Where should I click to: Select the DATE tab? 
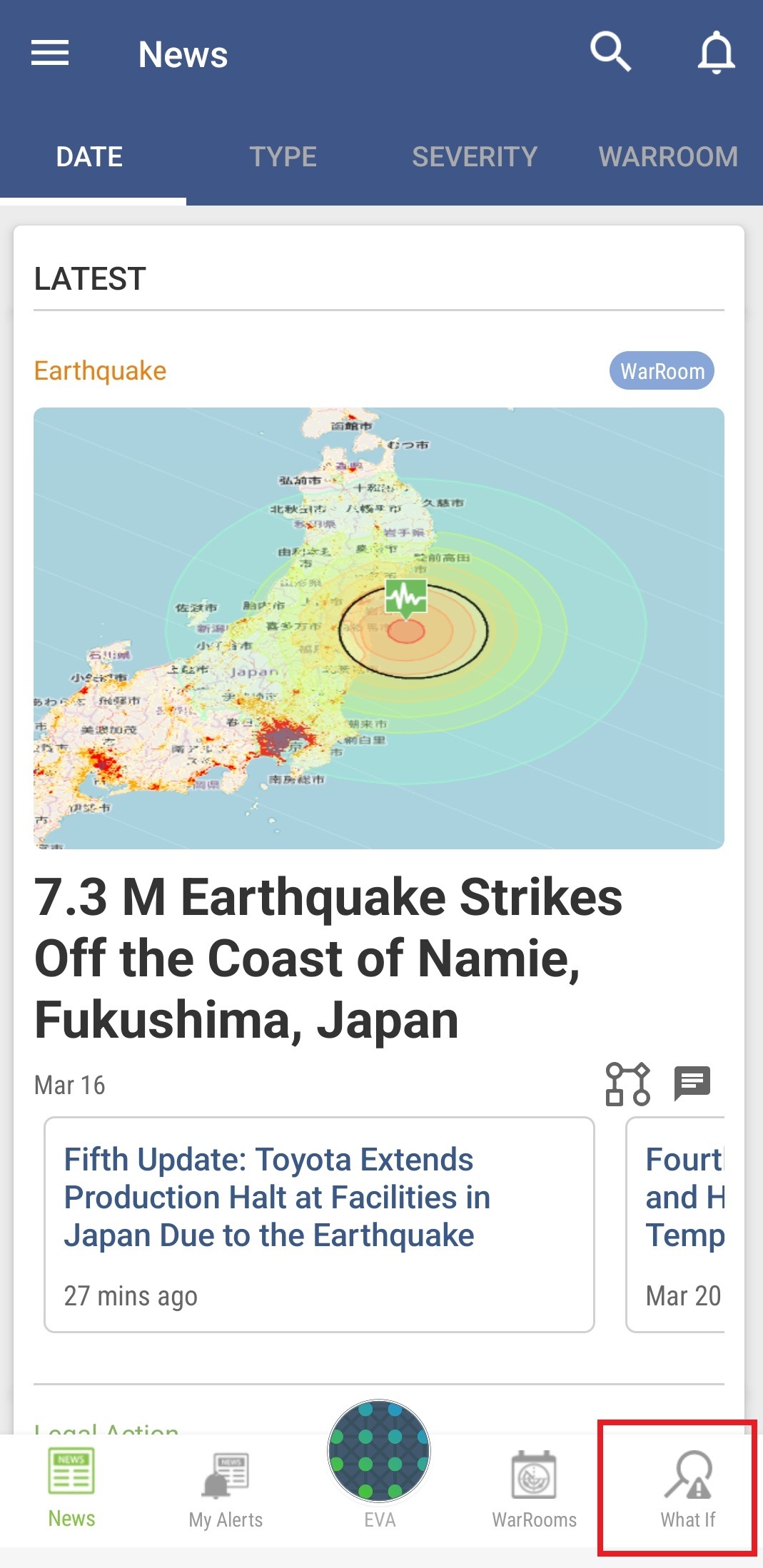coord(89,157)
